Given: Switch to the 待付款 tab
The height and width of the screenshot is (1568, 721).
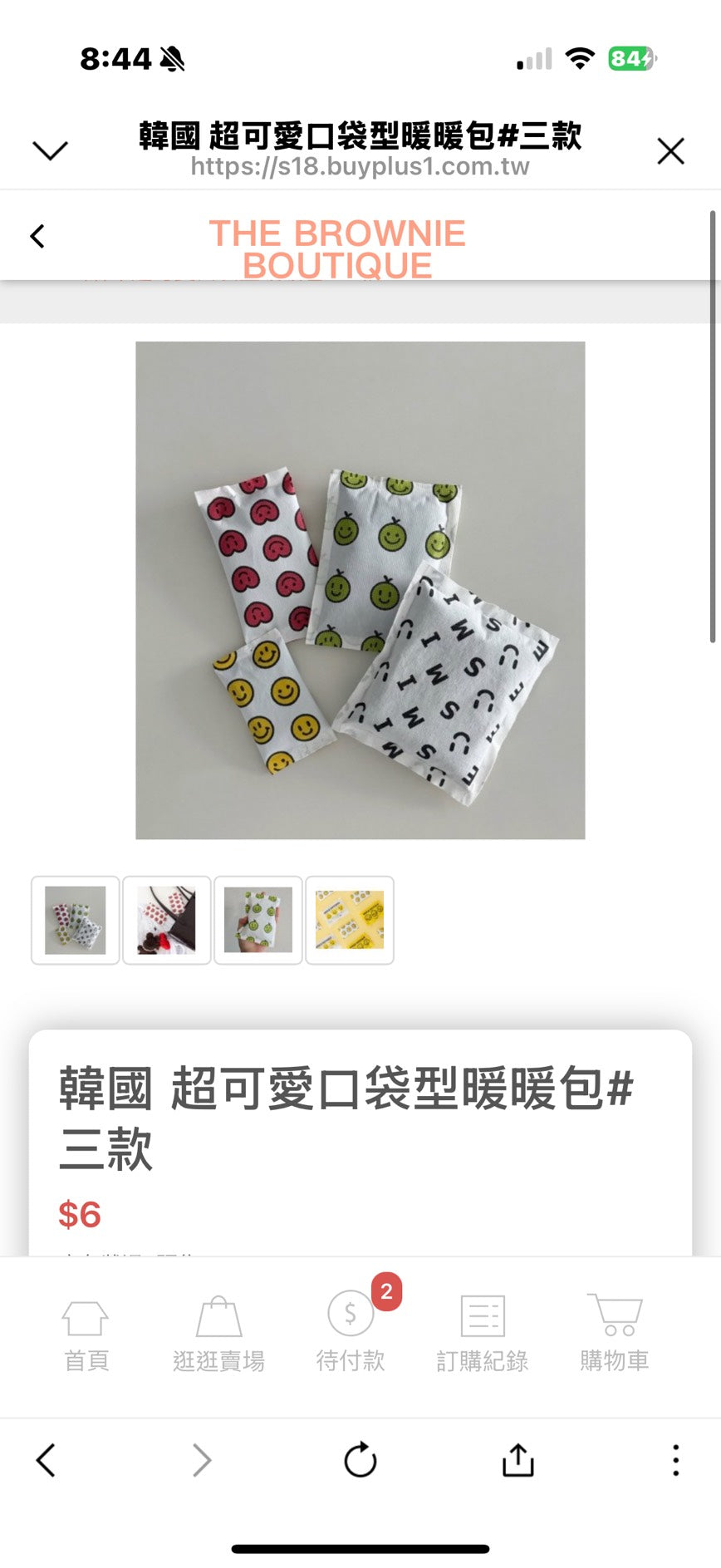Looking at the screenshot, I should pyautogui.click(x=351, y=1354).
